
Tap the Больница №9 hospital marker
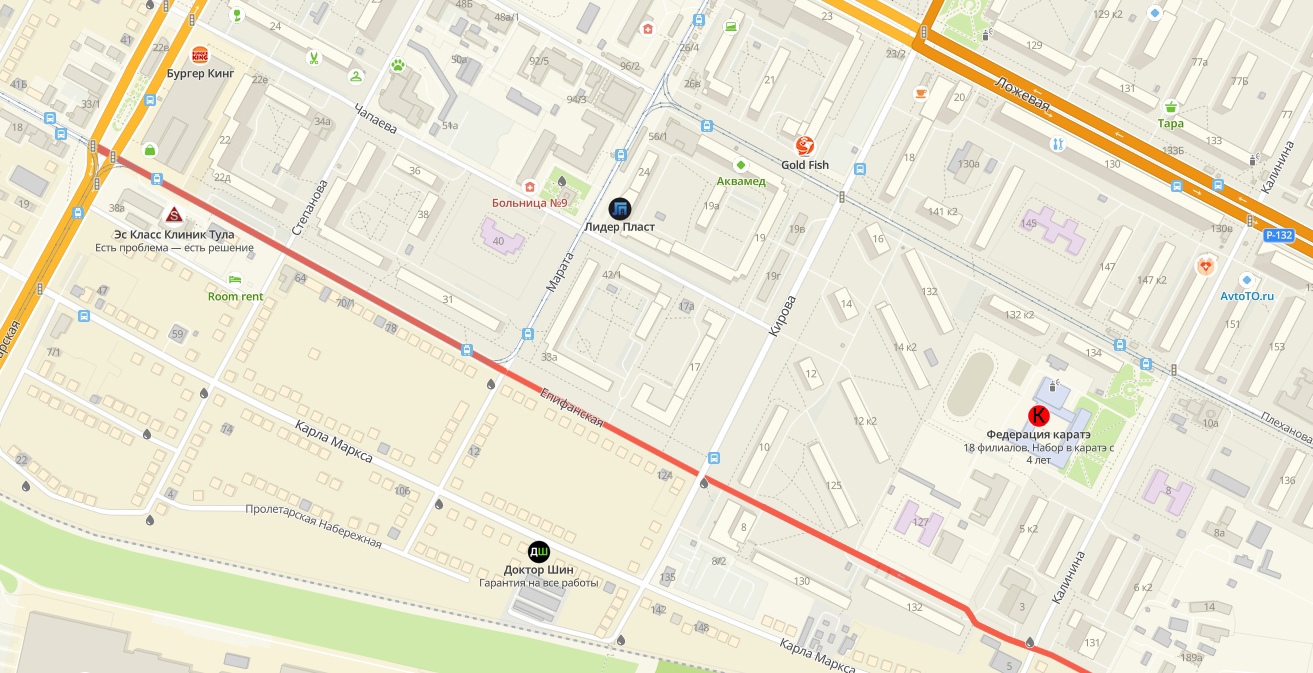[530, 186]
